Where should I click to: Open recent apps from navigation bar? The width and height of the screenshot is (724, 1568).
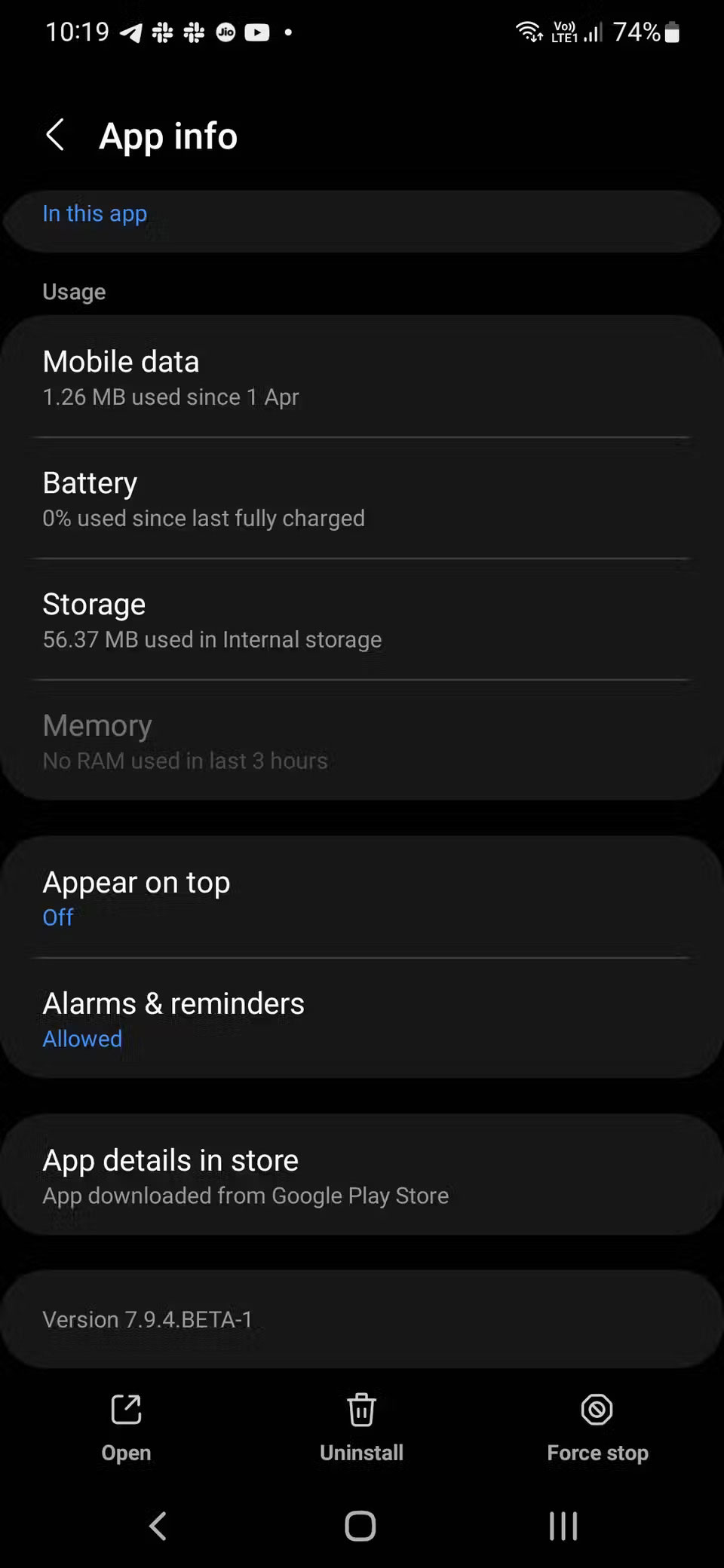[x=563, y=1527]
